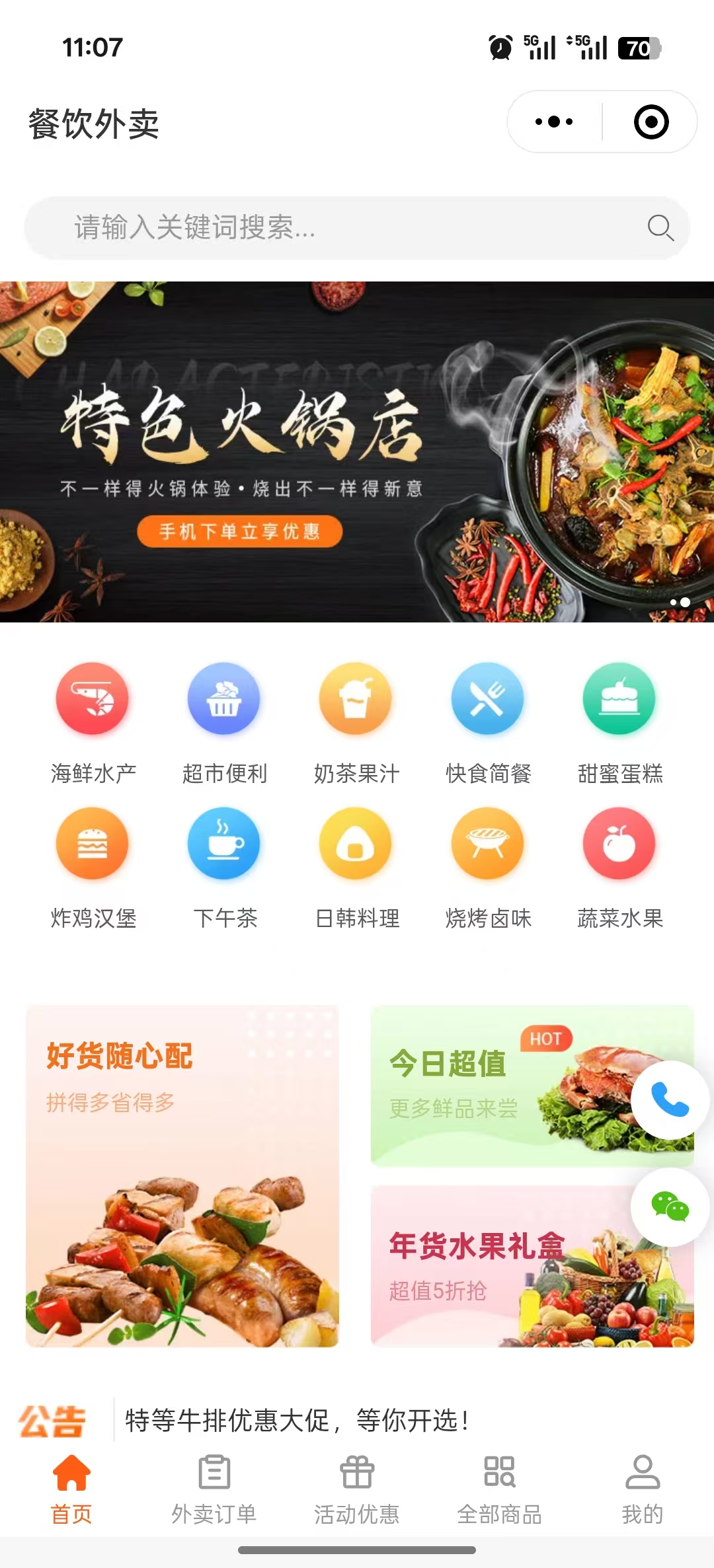Open the 特色火锅店 hotpot banner

click(357, 451)
